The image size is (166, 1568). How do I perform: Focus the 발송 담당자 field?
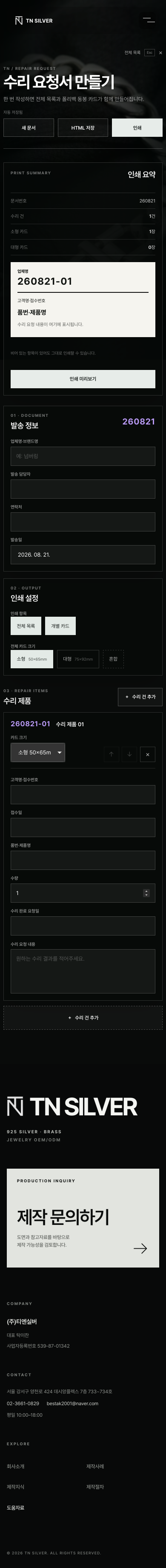[x=83, y=489]
